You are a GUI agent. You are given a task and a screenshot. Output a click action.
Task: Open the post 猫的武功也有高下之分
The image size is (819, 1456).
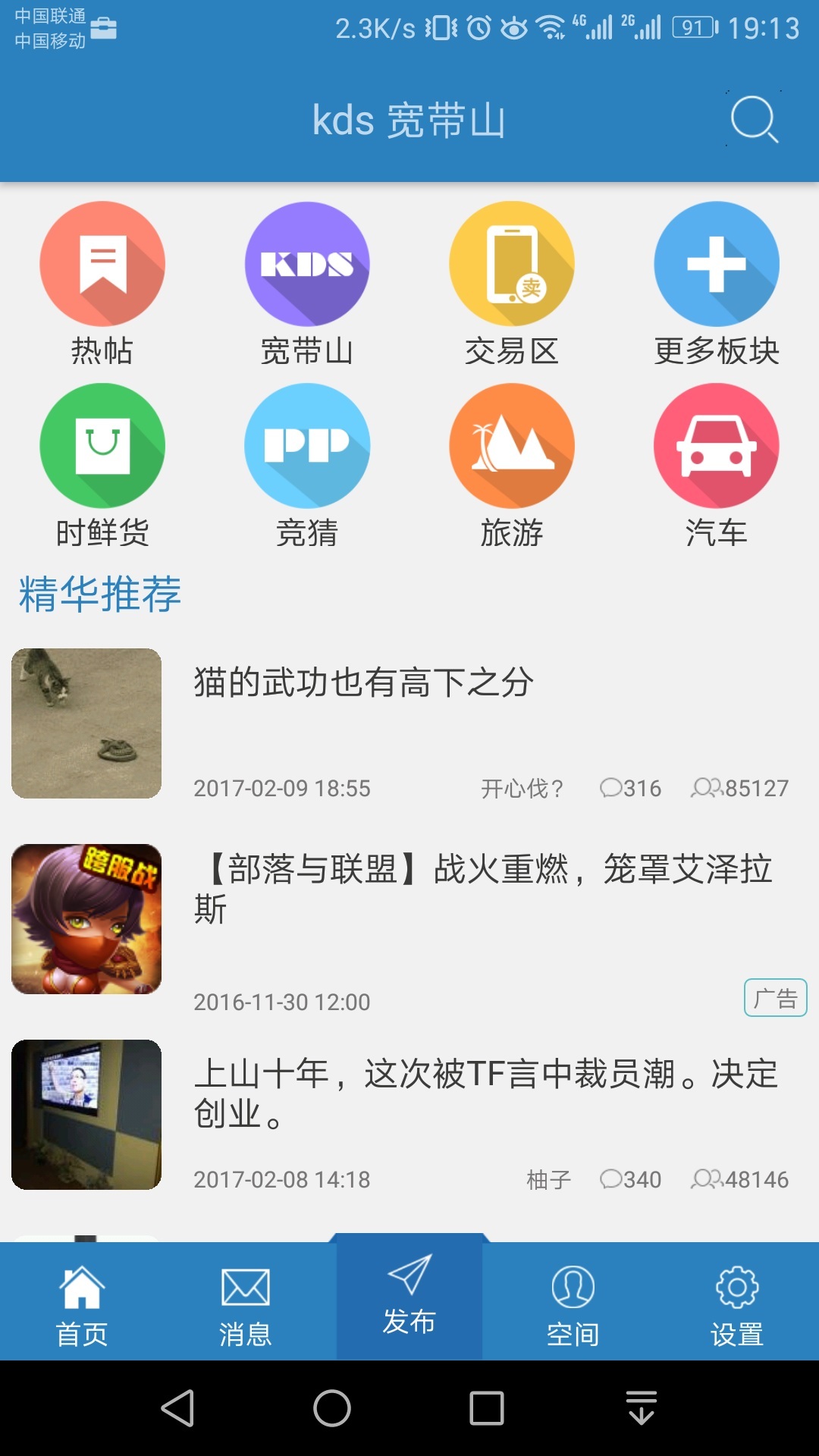[364, 682]
